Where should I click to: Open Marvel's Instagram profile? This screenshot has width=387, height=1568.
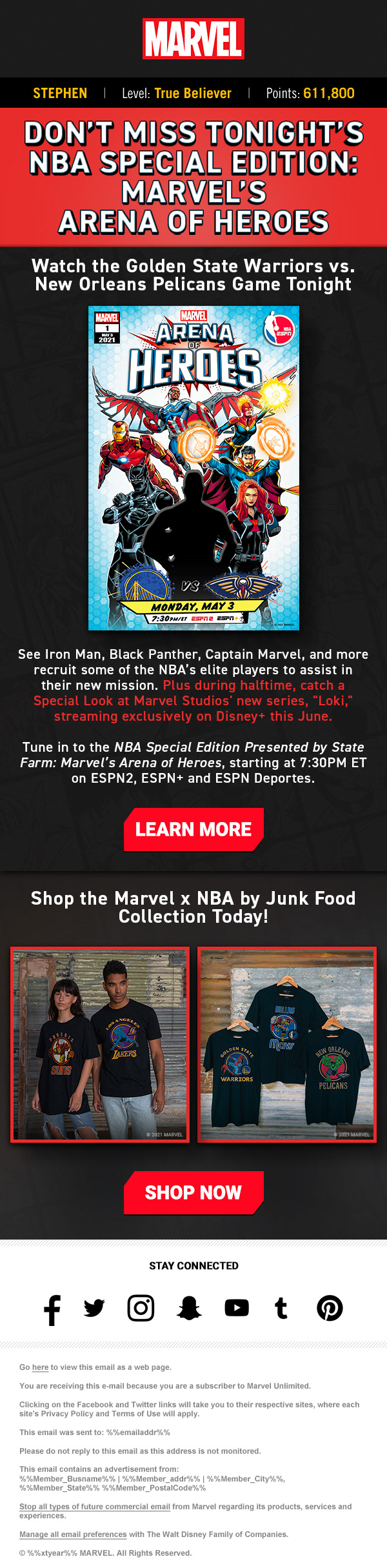141,1309
